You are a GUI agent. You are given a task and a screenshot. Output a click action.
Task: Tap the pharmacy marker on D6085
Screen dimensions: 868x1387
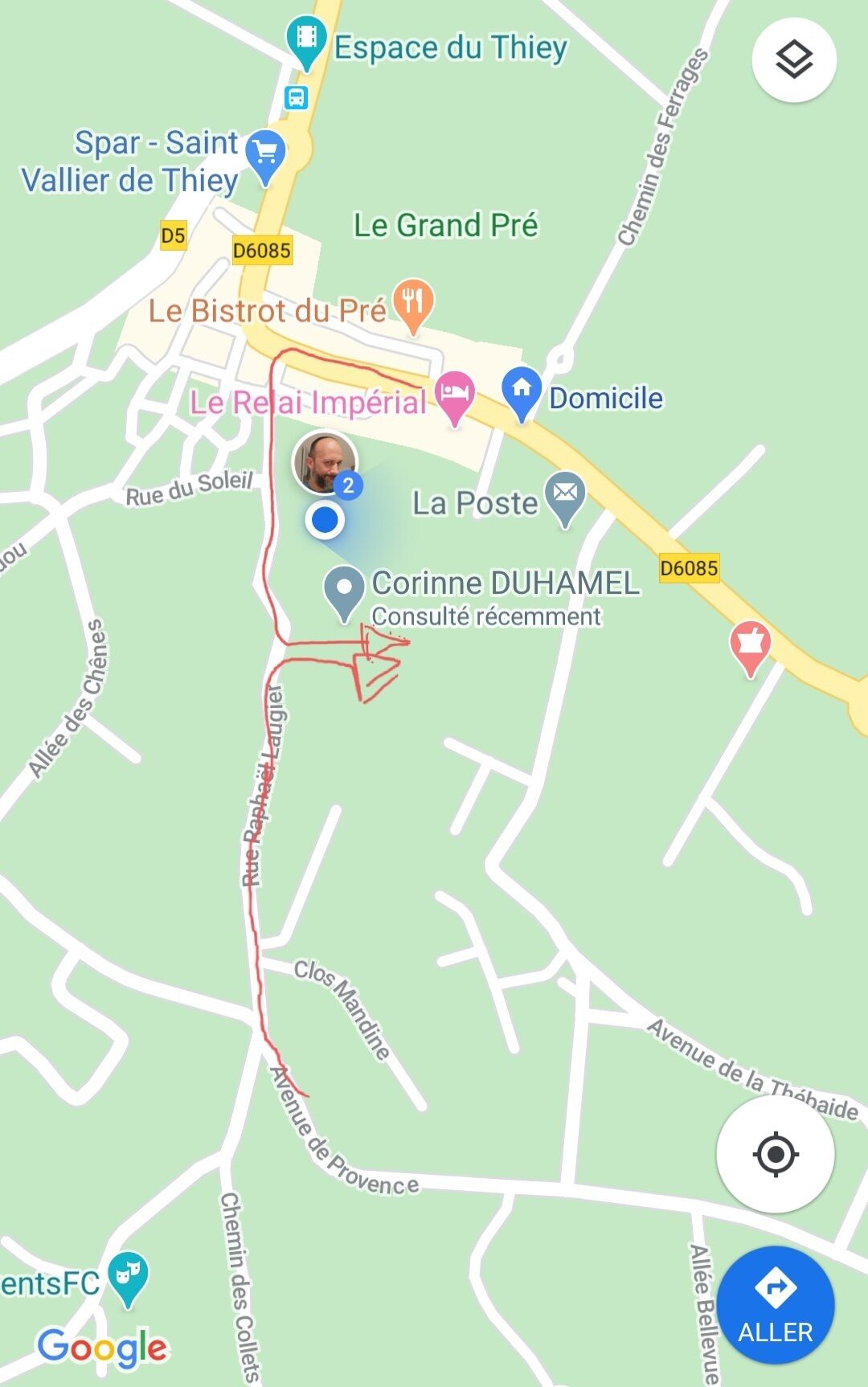[750, 645]
